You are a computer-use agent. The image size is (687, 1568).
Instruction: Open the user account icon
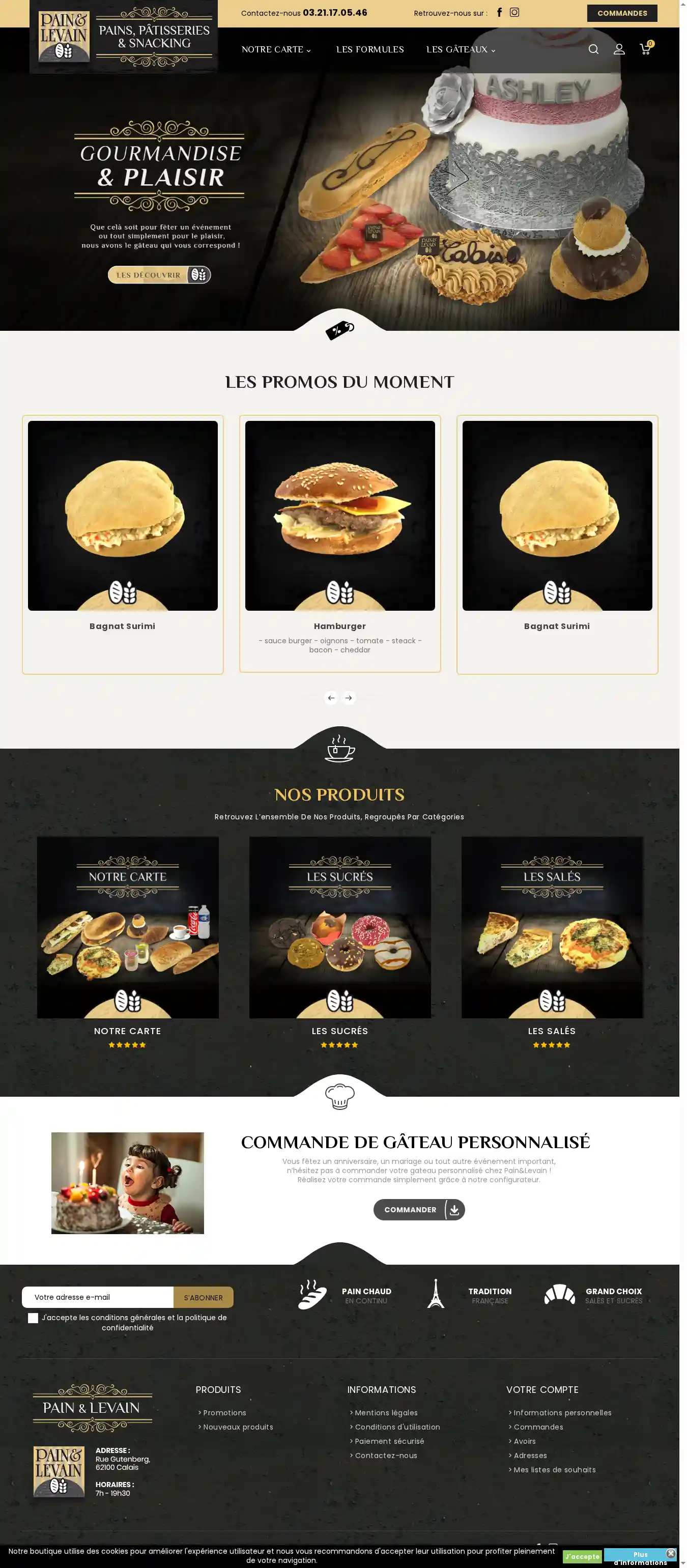(x=619, y=49)
